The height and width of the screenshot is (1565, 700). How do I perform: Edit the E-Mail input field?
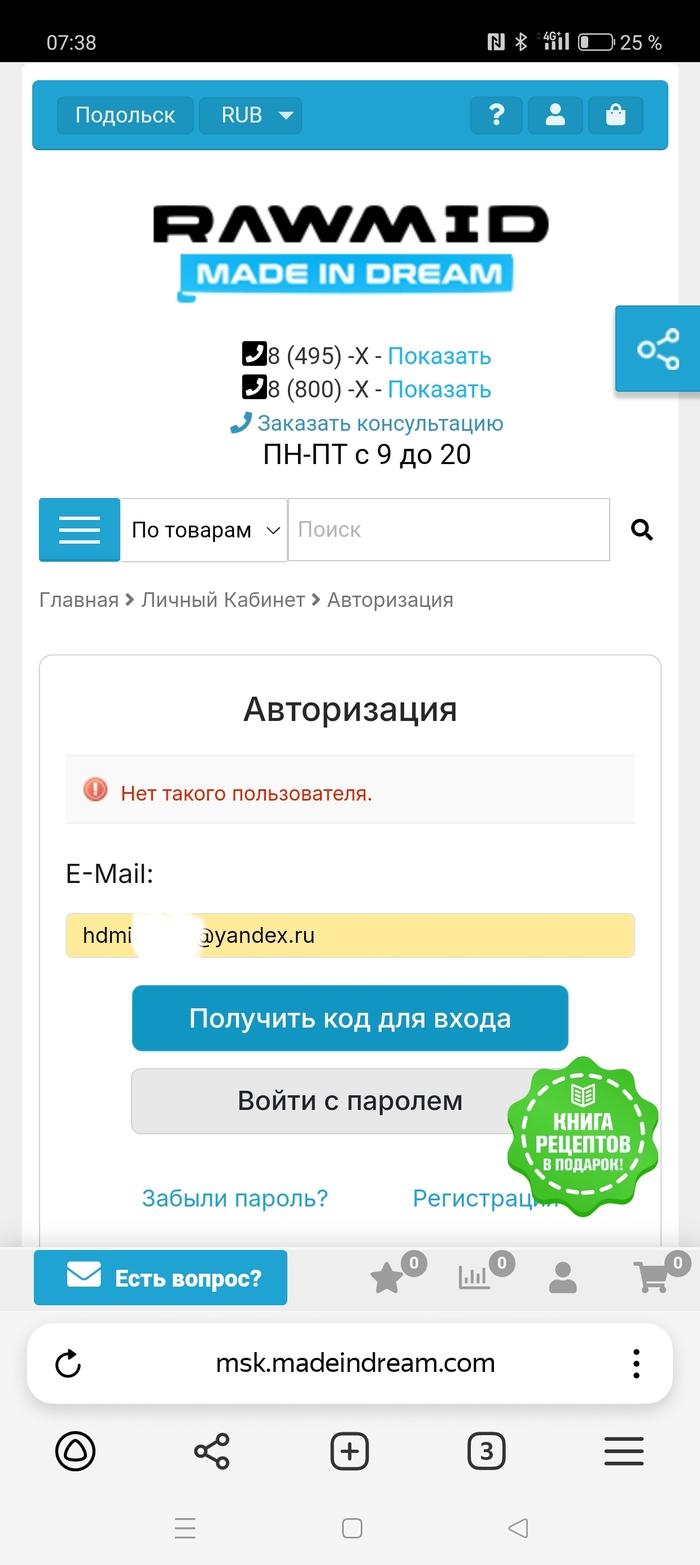click(350, 936)
